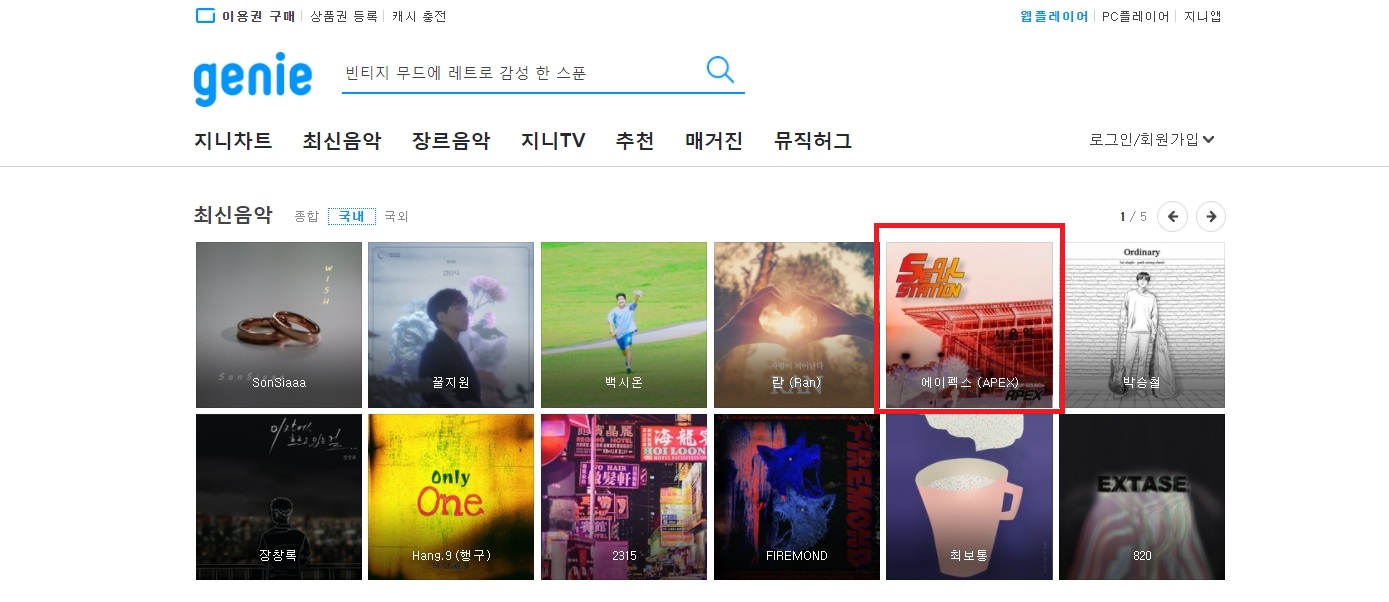The height and width of the screenshot is (602, 1389).
Task: Tap the search magnifier icon
Action: (720, 70)
